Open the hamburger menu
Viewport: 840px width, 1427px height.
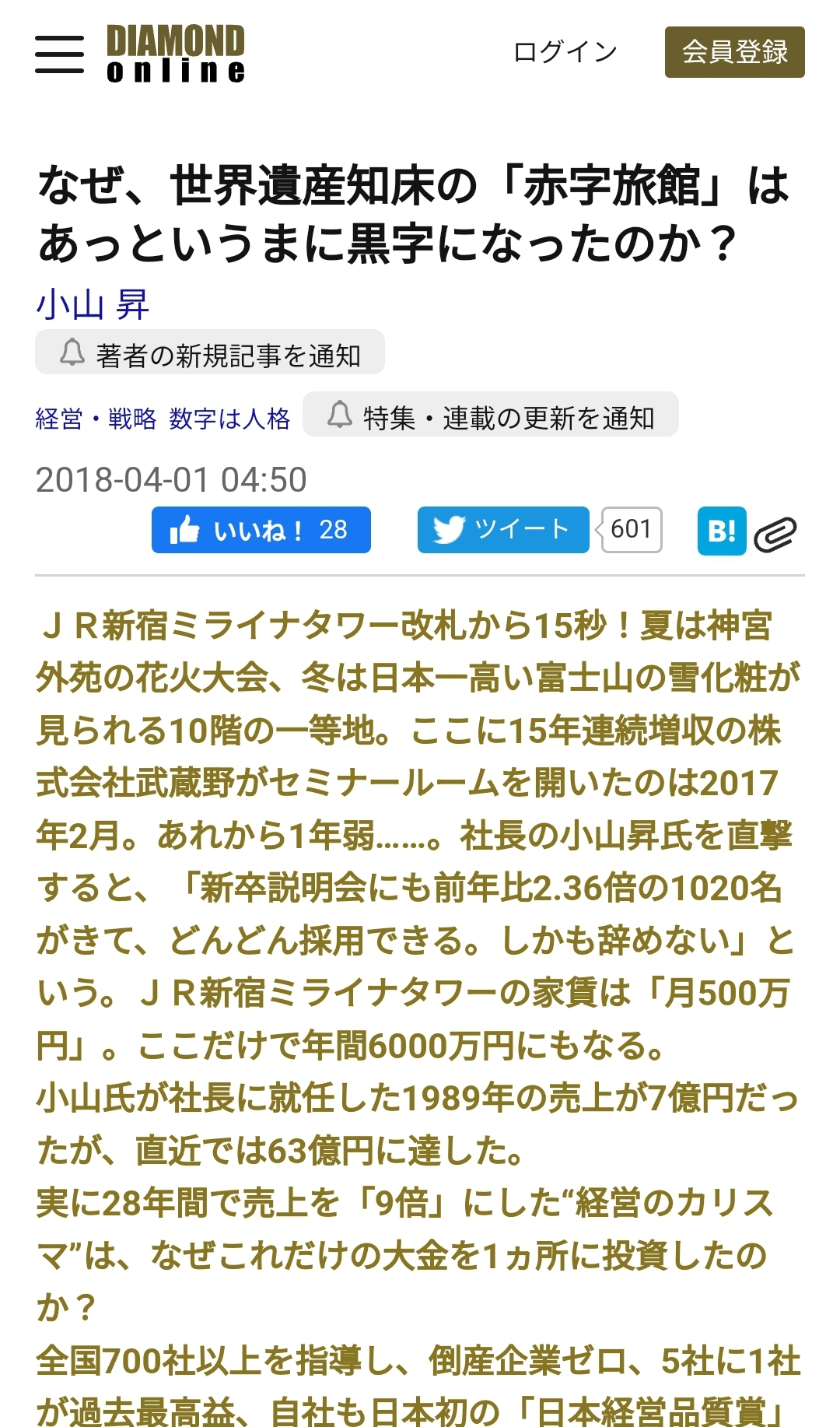(59, 54)
